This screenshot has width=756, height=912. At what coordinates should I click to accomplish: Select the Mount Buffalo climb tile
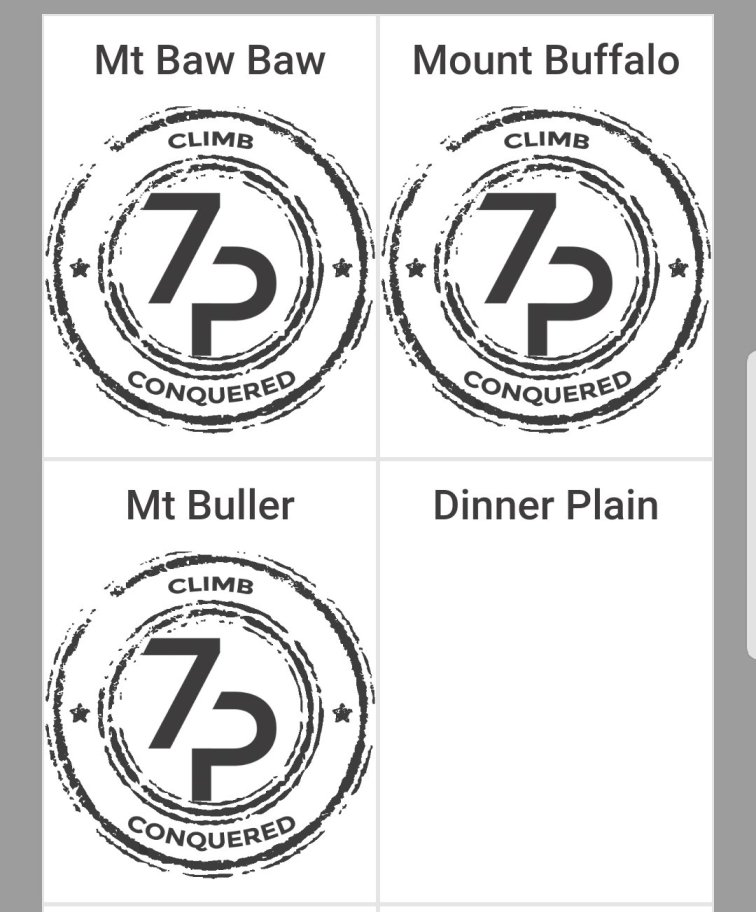[546, 238]
